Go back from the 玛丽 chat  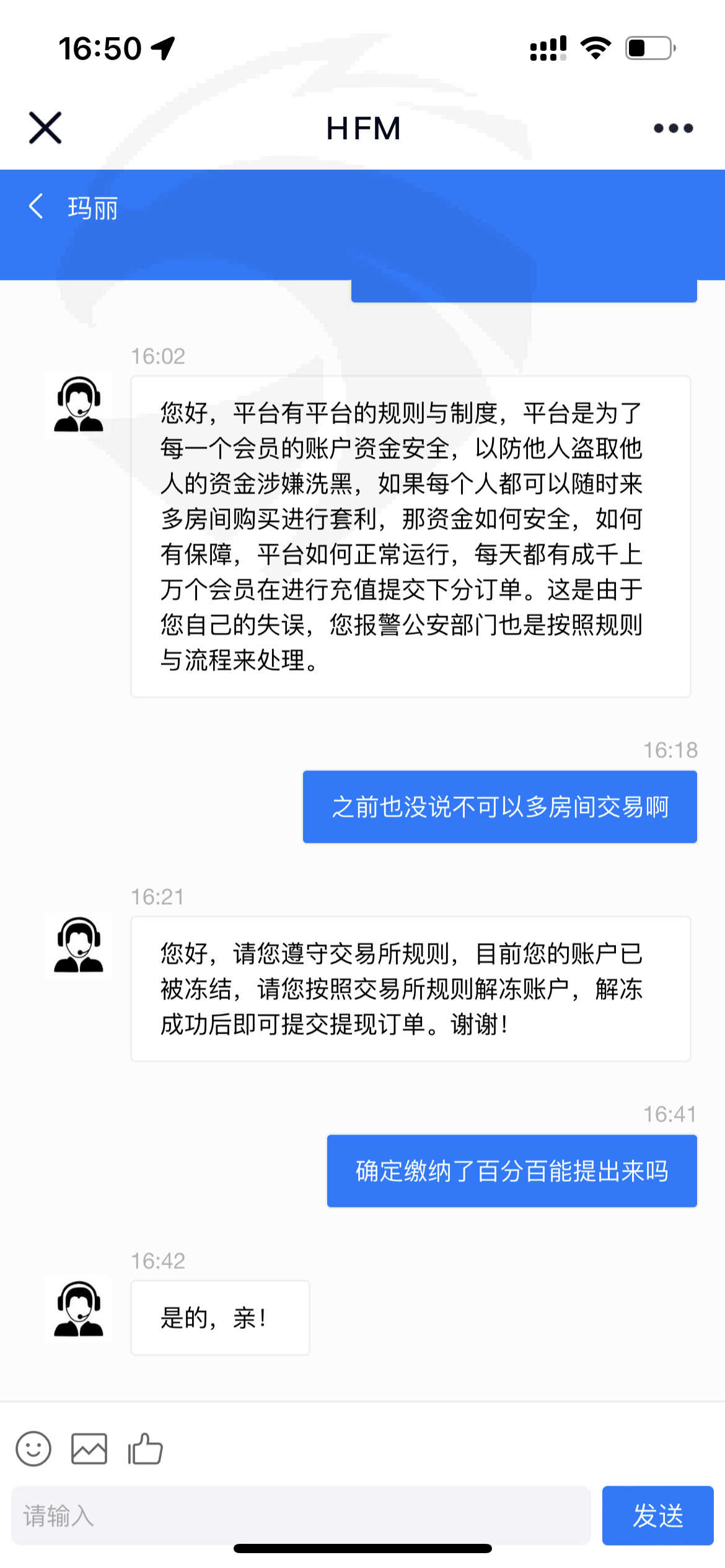point(36,206)
